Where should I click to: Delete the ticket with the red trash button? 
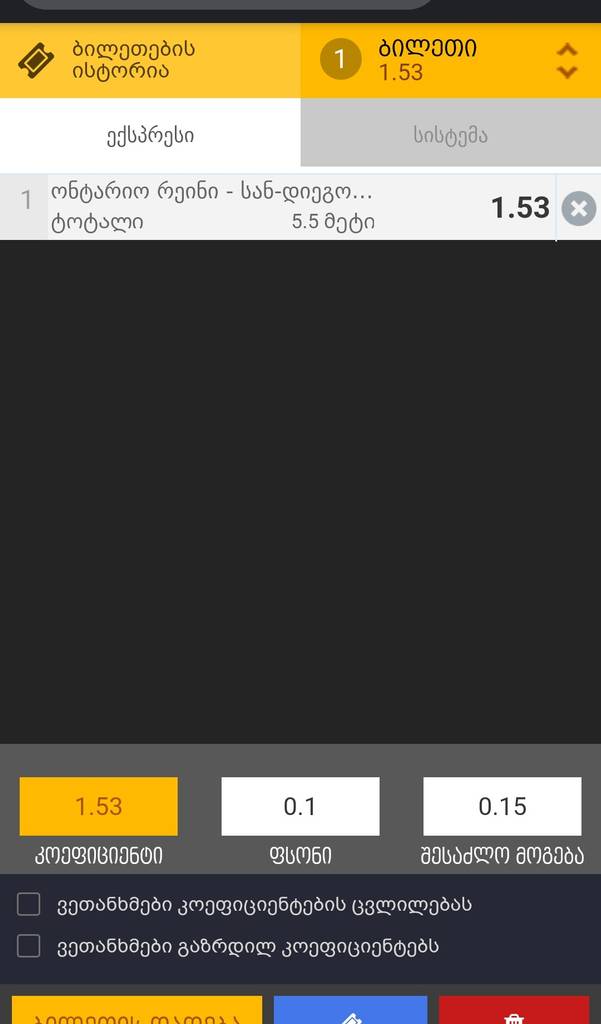(514, 1012)
